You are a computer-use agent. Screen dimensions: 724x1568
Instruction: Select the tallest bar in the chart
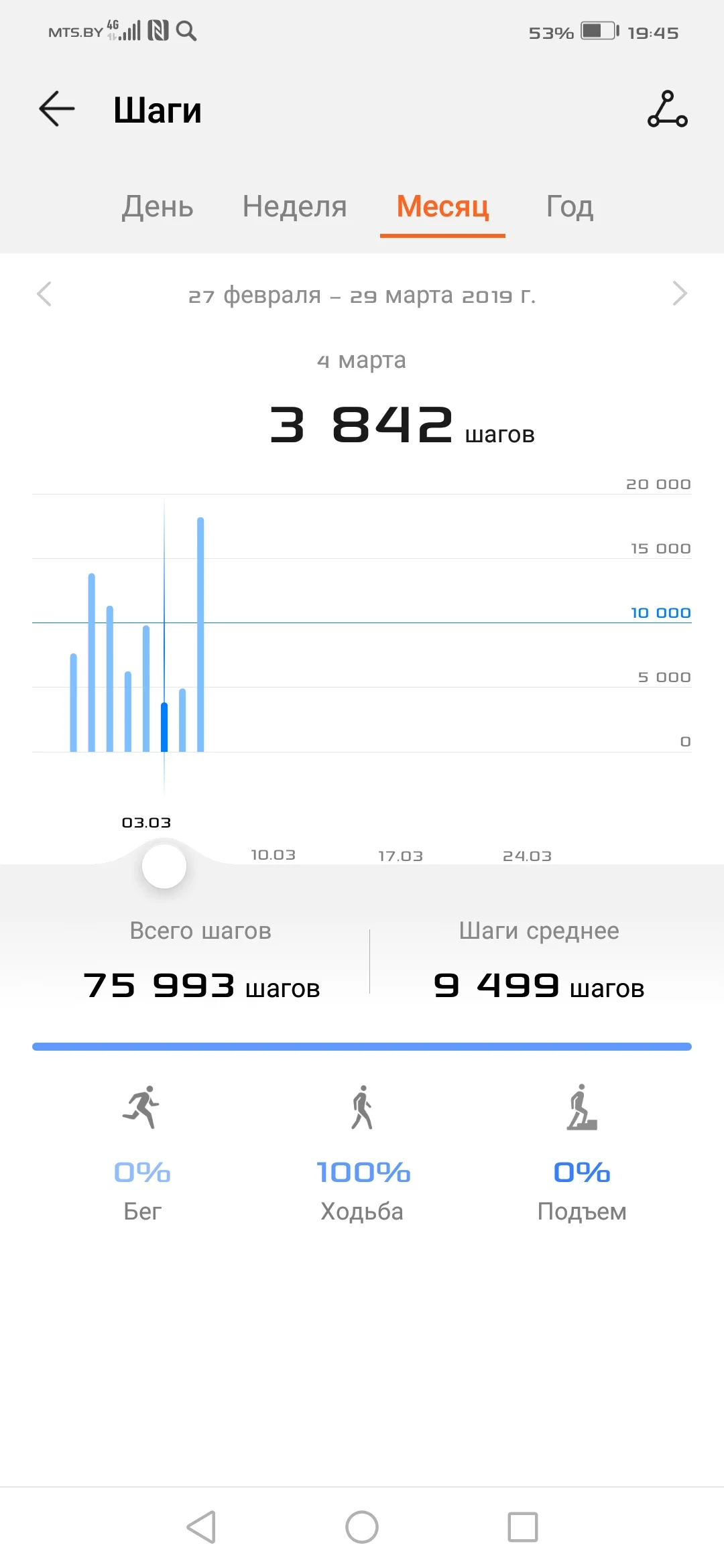click(200, 630)
